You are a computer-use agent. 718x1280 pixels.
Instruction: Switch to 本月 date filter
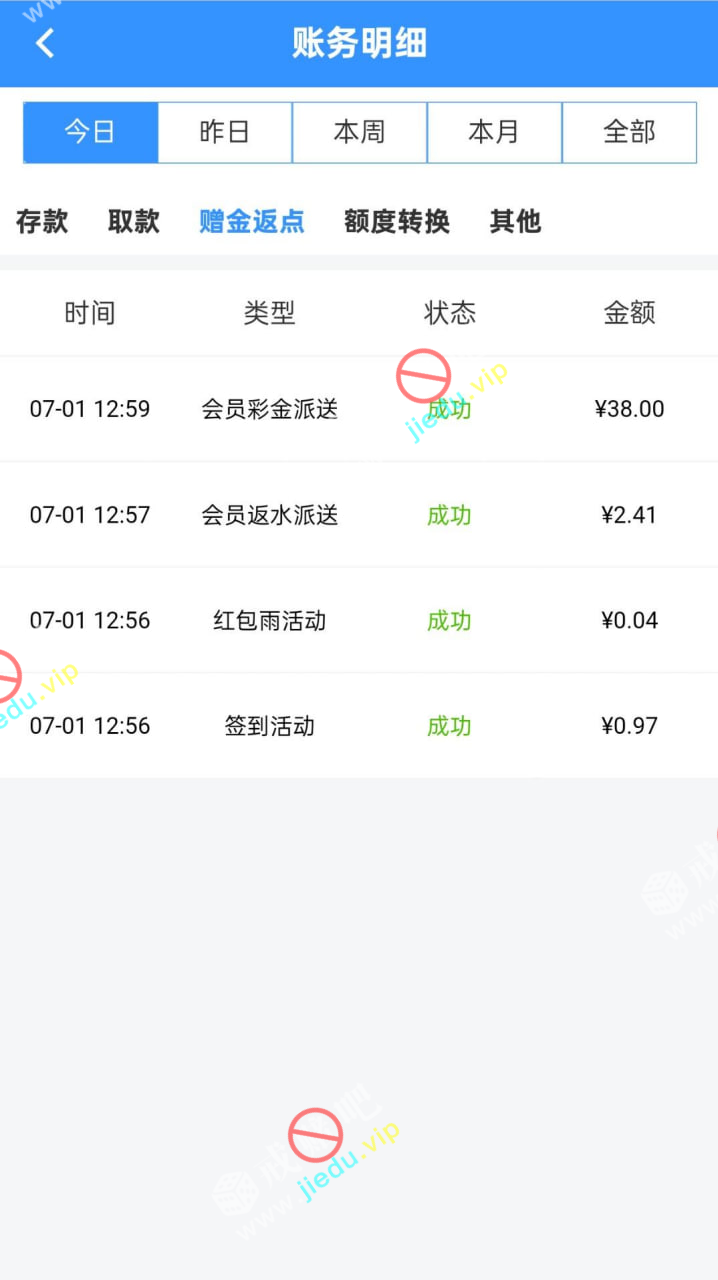point(494,132)
